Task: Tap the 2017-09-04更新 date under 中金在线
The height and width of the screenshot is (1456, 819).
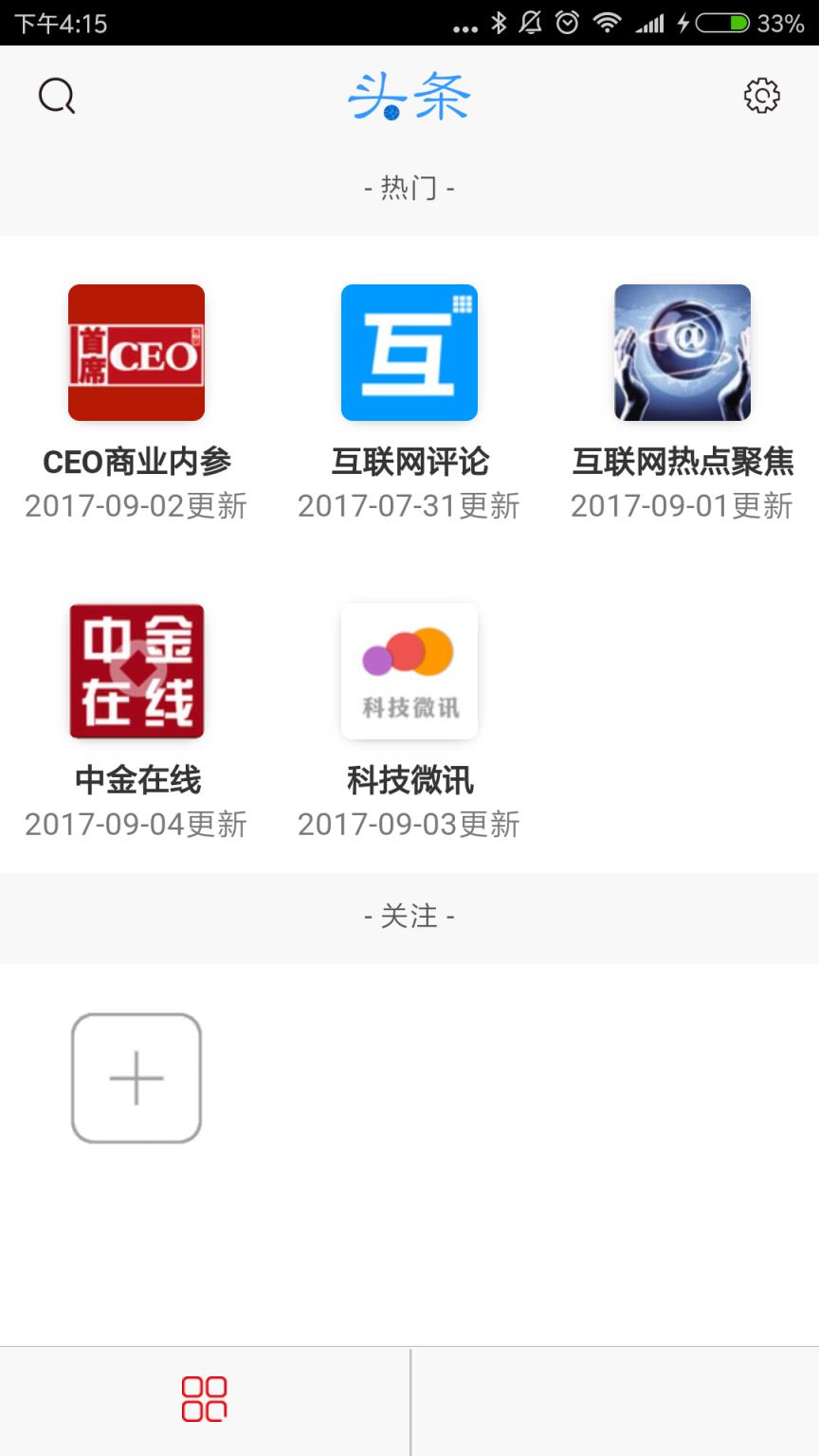Action: pos(136,825)
